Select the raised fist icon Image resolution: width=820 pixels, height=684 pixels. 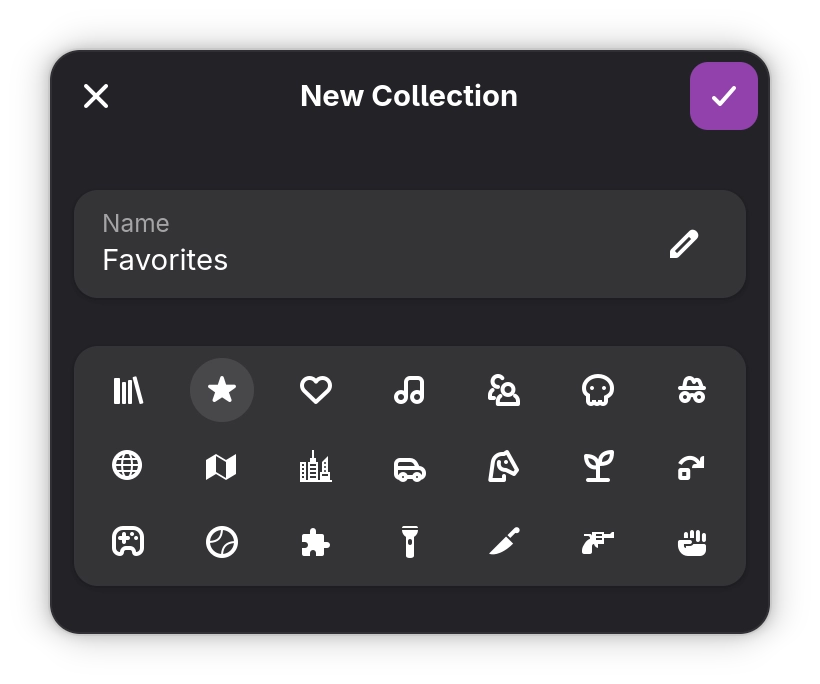click(691, 542)
